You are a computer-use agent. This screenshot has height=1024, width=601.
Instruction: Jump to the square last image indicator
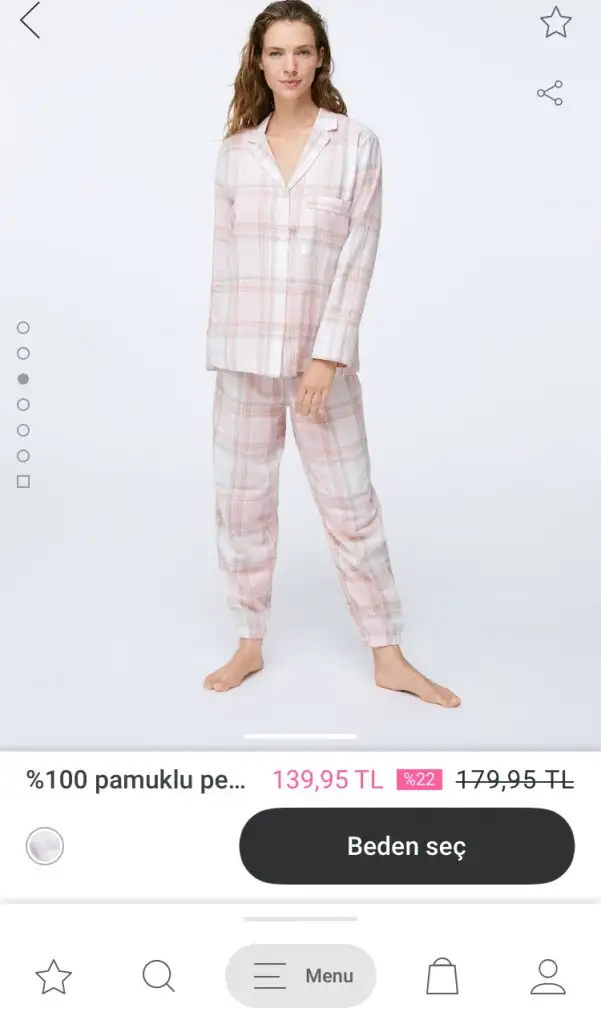pyautogui.click(x=23, y=482)
